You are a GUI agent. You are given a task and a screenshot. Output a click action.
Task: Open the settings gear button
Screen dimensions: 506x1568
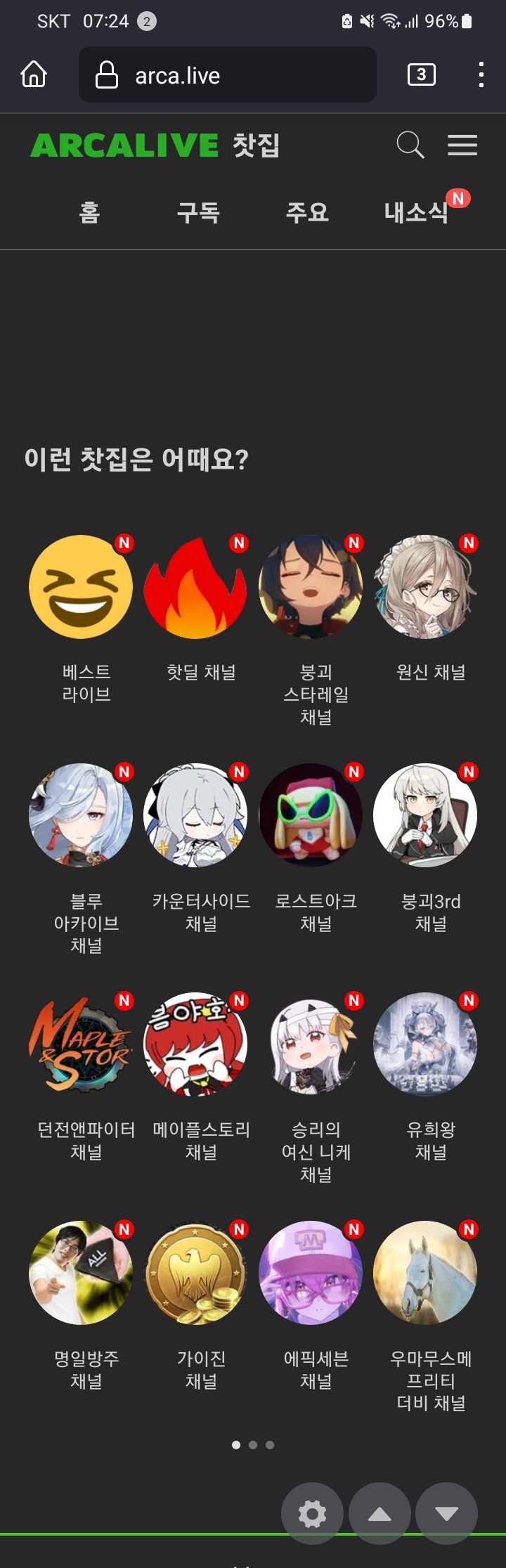(312, 1514)
